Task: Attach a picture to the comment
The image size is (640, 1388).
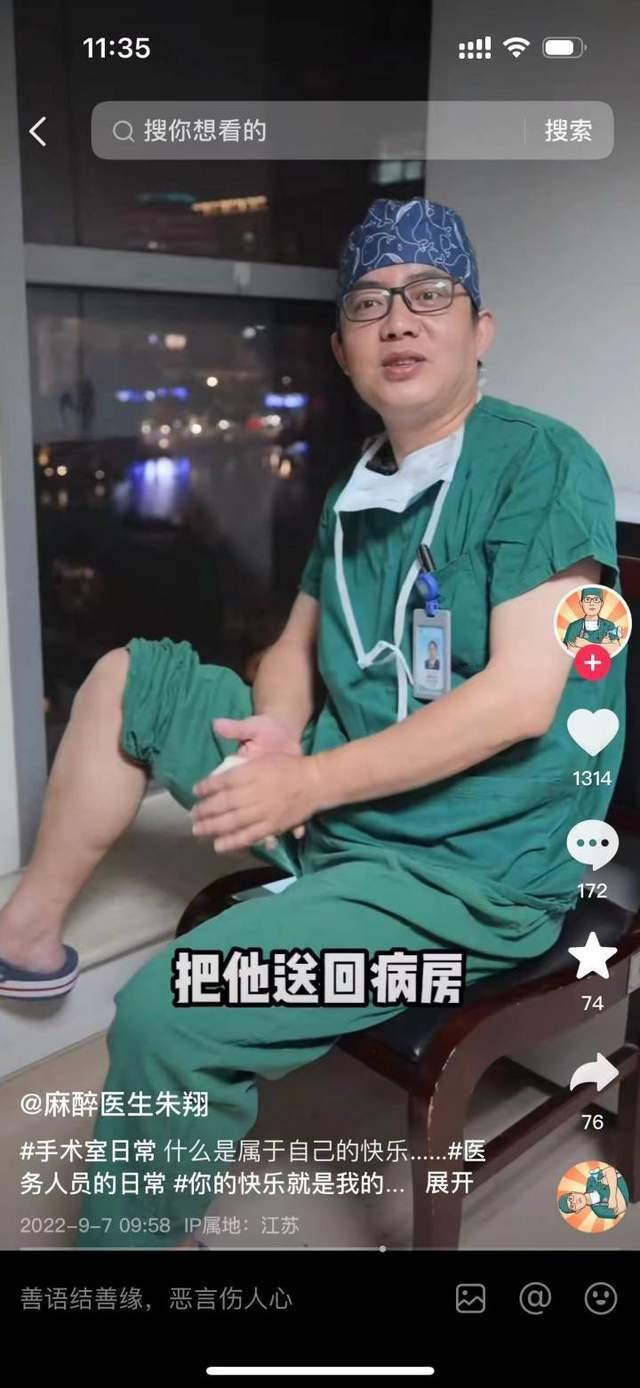Action: pos(470,1298)
